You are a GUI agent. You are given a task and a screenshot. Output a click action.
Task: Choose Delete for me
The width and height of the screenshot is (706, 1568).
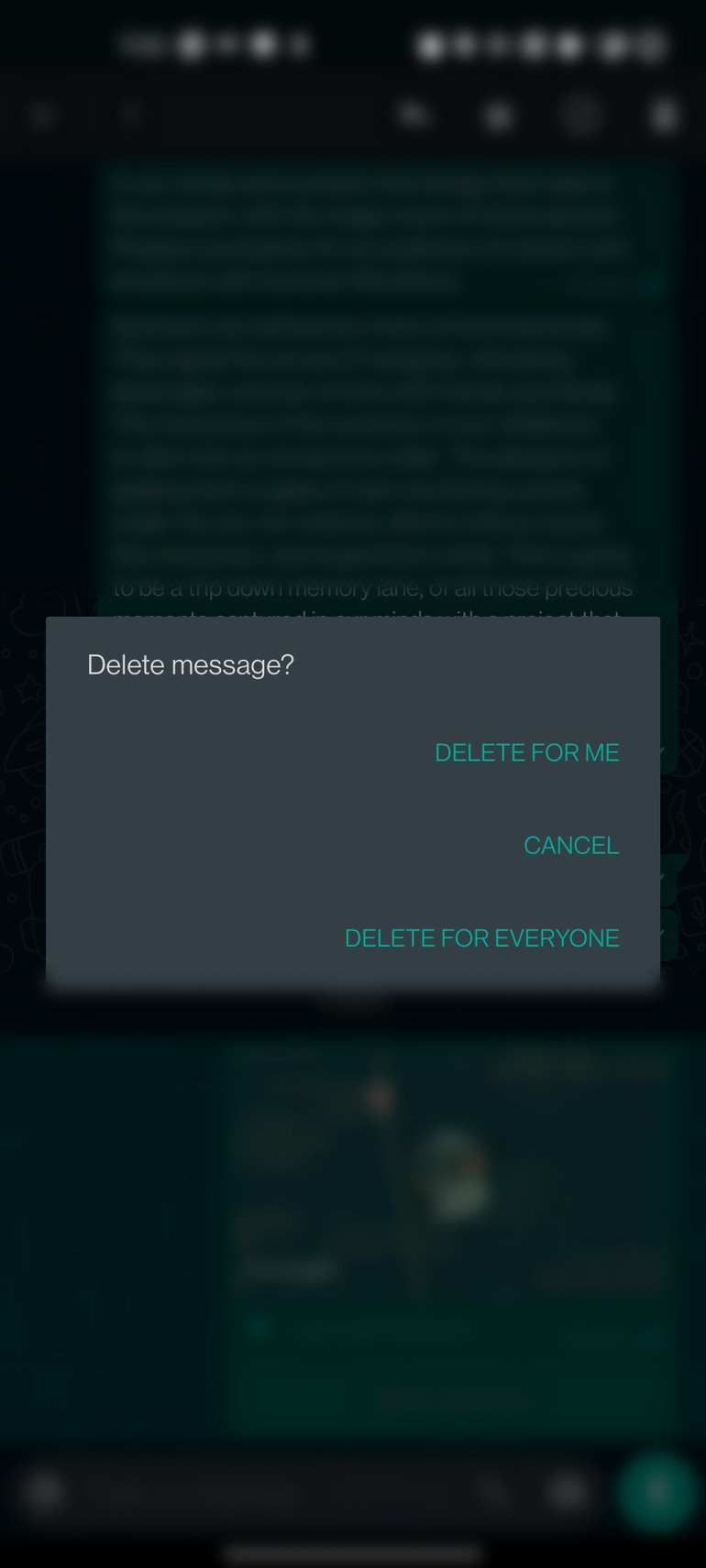point(527,752)
